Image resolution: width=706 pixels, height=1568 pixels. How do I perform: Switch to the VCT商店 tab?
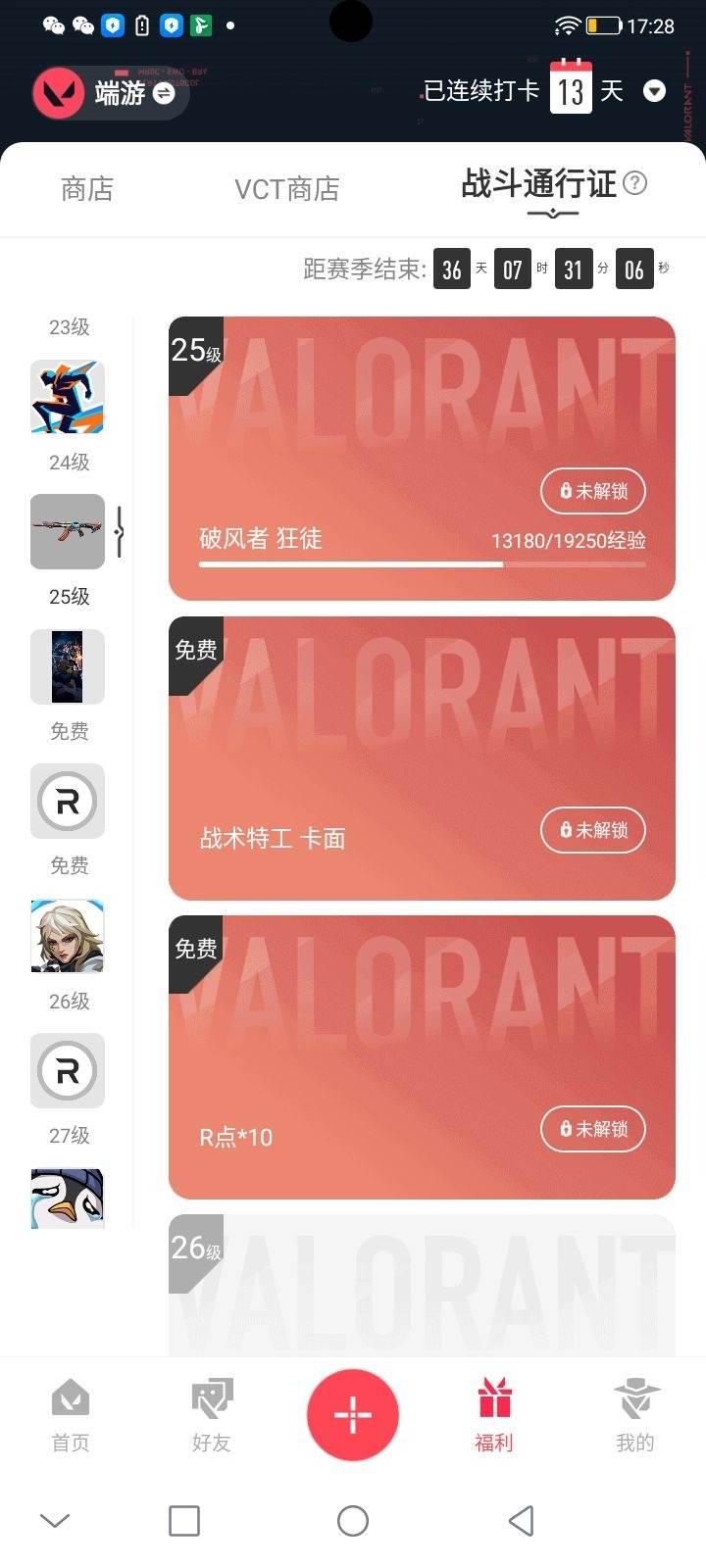(x=286, y=189)
